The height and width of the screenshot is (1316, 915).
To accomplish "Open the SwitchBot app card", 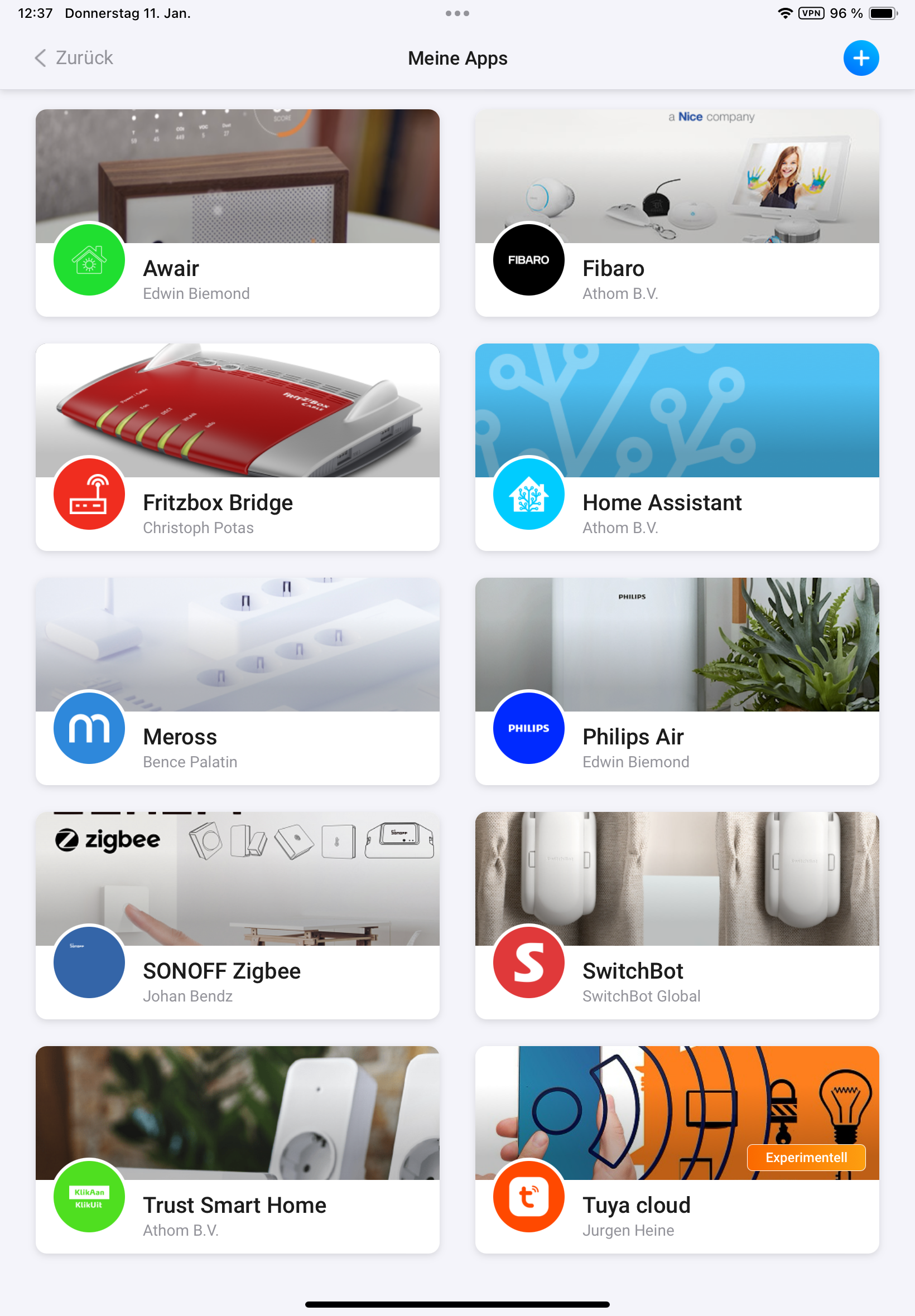I will tap(677, 915).
